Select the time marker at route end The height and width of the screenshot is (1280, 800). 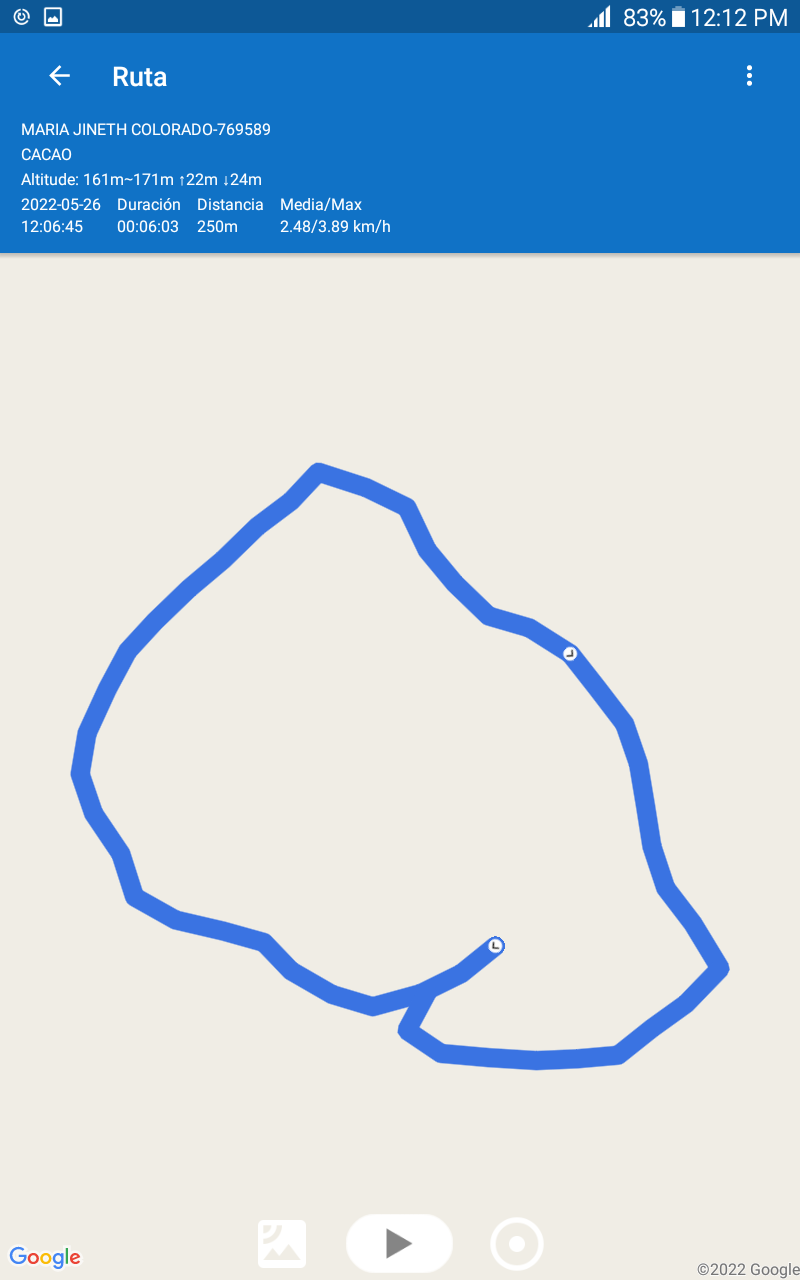click(x=495, y=945)
